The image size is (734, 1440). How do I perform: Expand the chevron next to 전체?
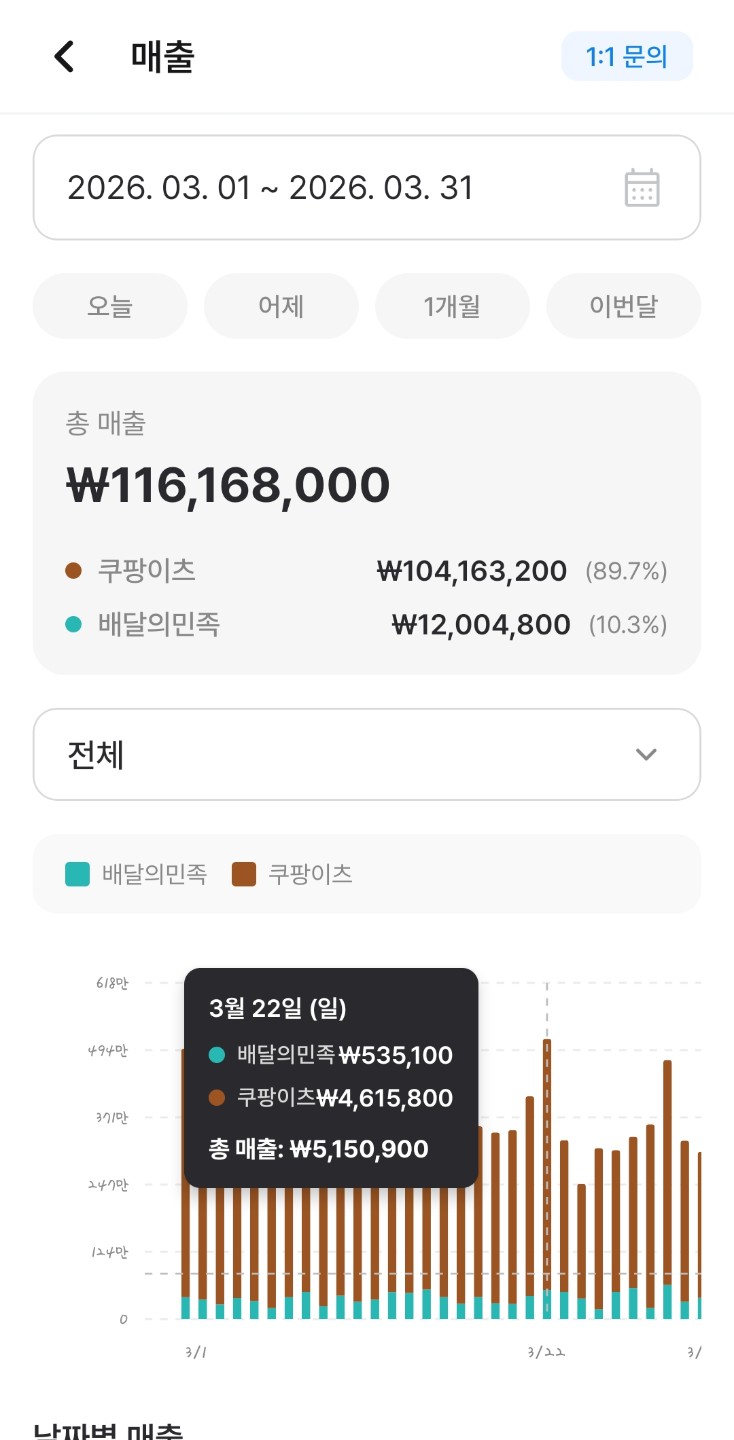pos(647,755)
